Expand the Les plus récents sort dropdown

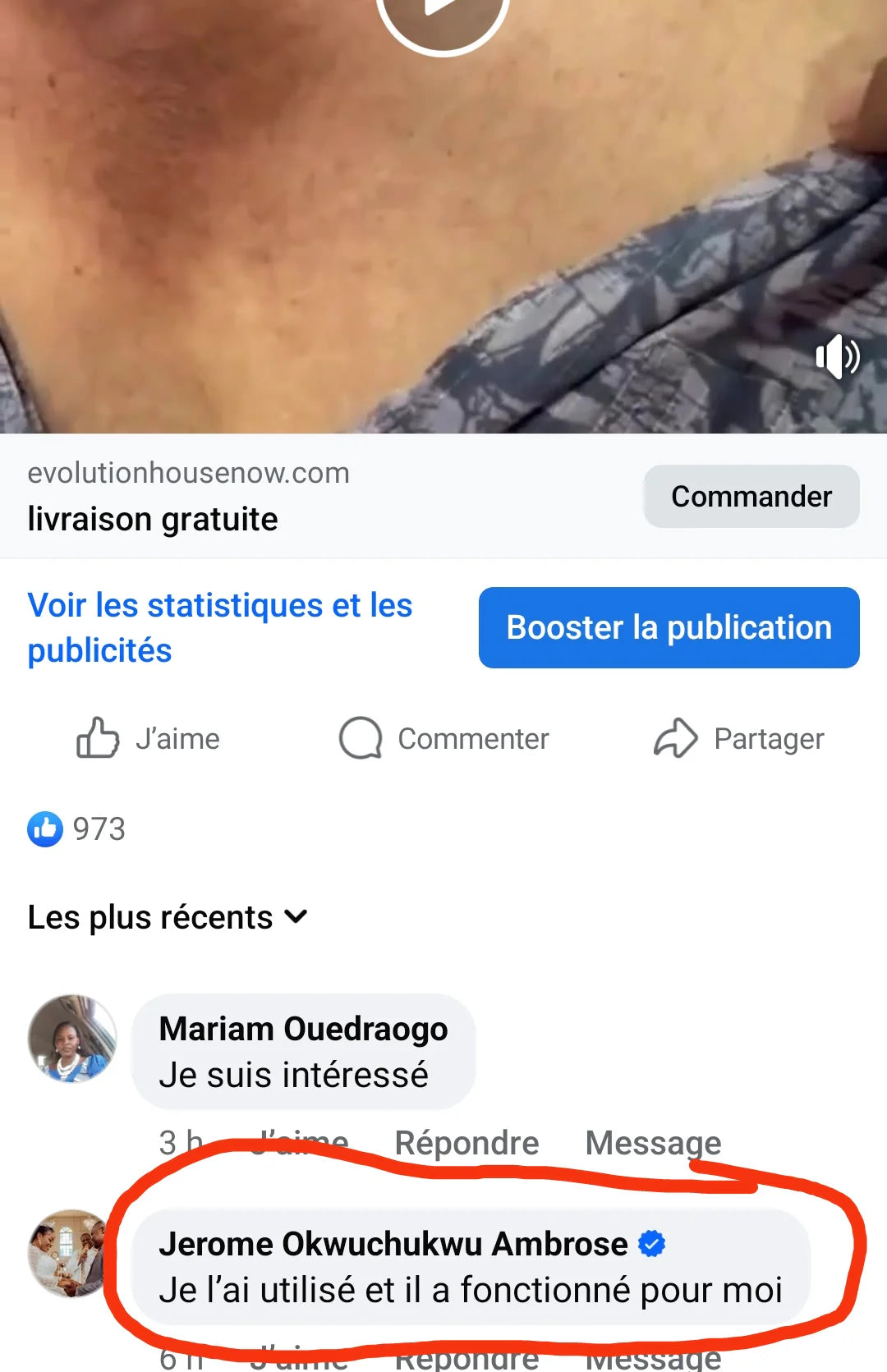tap(168, 917)
